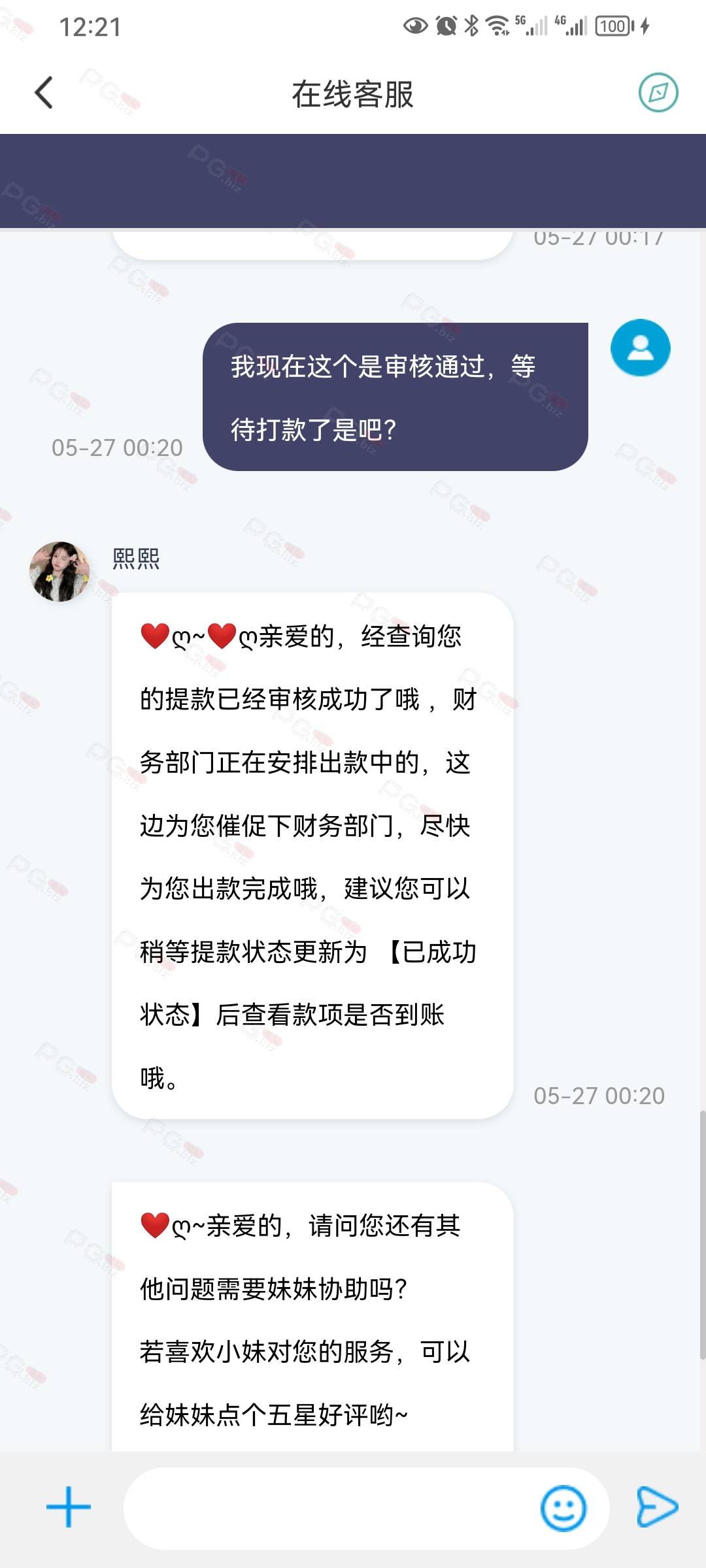
Task: Open the compass icon in the header
Action: pyautogui.click(x=658, y=93)
